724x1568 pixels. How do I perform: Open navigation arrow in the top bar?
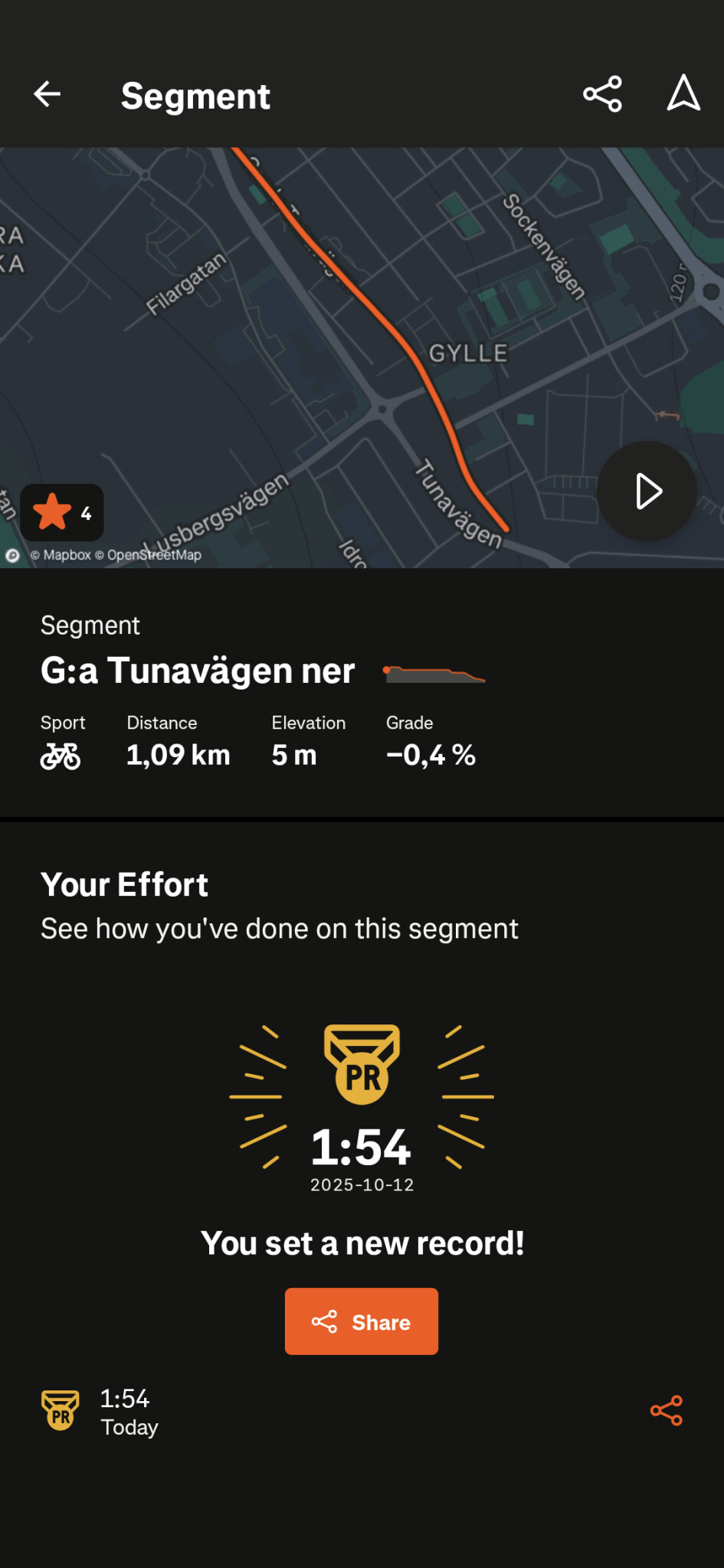683,94
